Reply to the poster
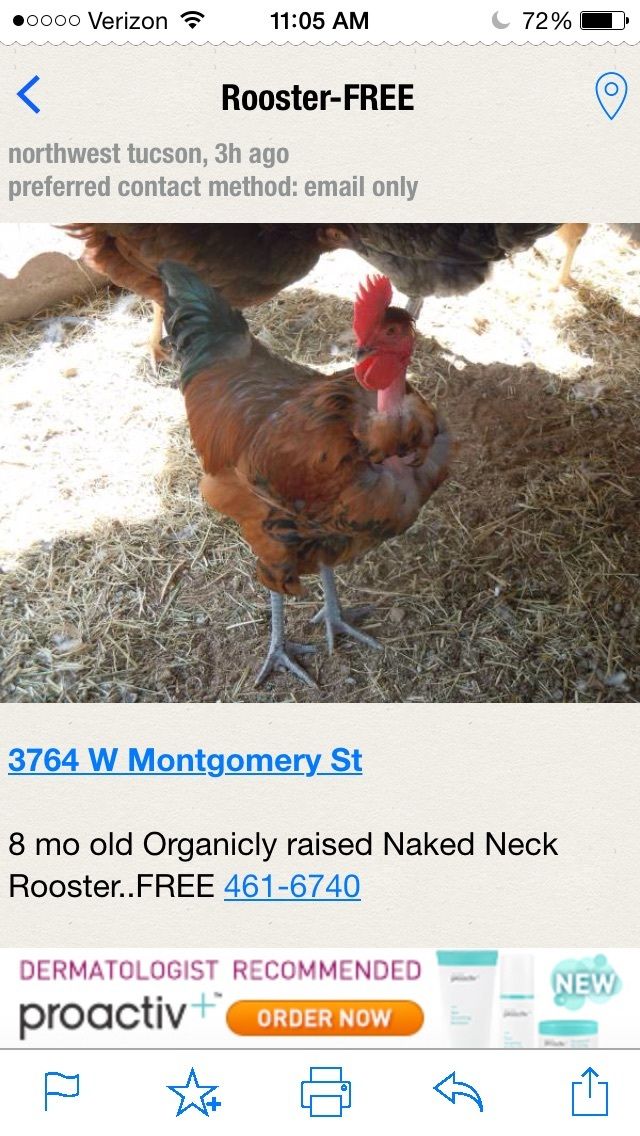The image size is (640, 1136). point(458,1091)
